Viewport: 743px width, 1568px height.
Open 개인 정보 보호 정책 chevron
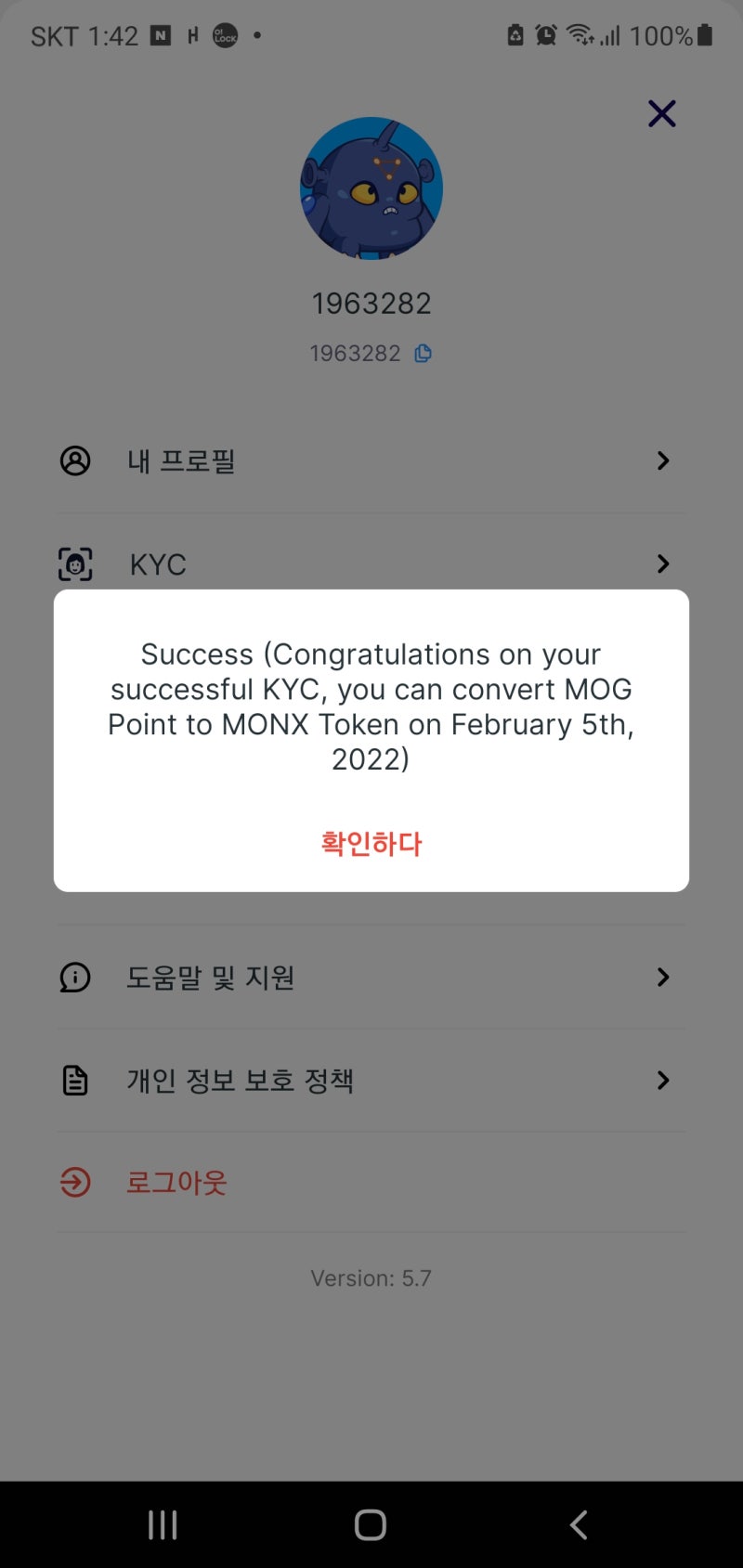click(662, 1080)
